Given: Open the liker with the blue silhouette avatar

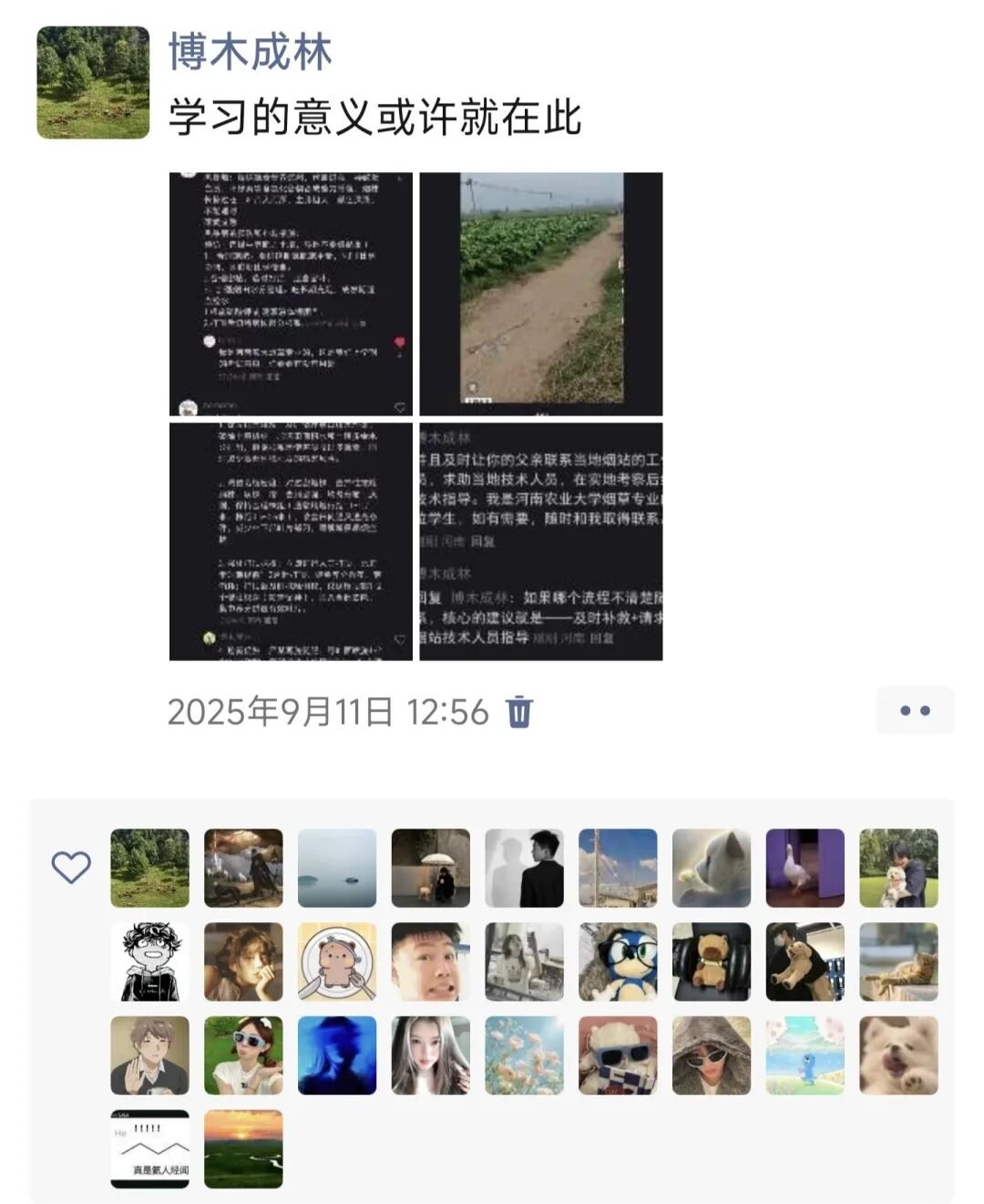Looking at the screenshot, I should [x=337, y=1055].
